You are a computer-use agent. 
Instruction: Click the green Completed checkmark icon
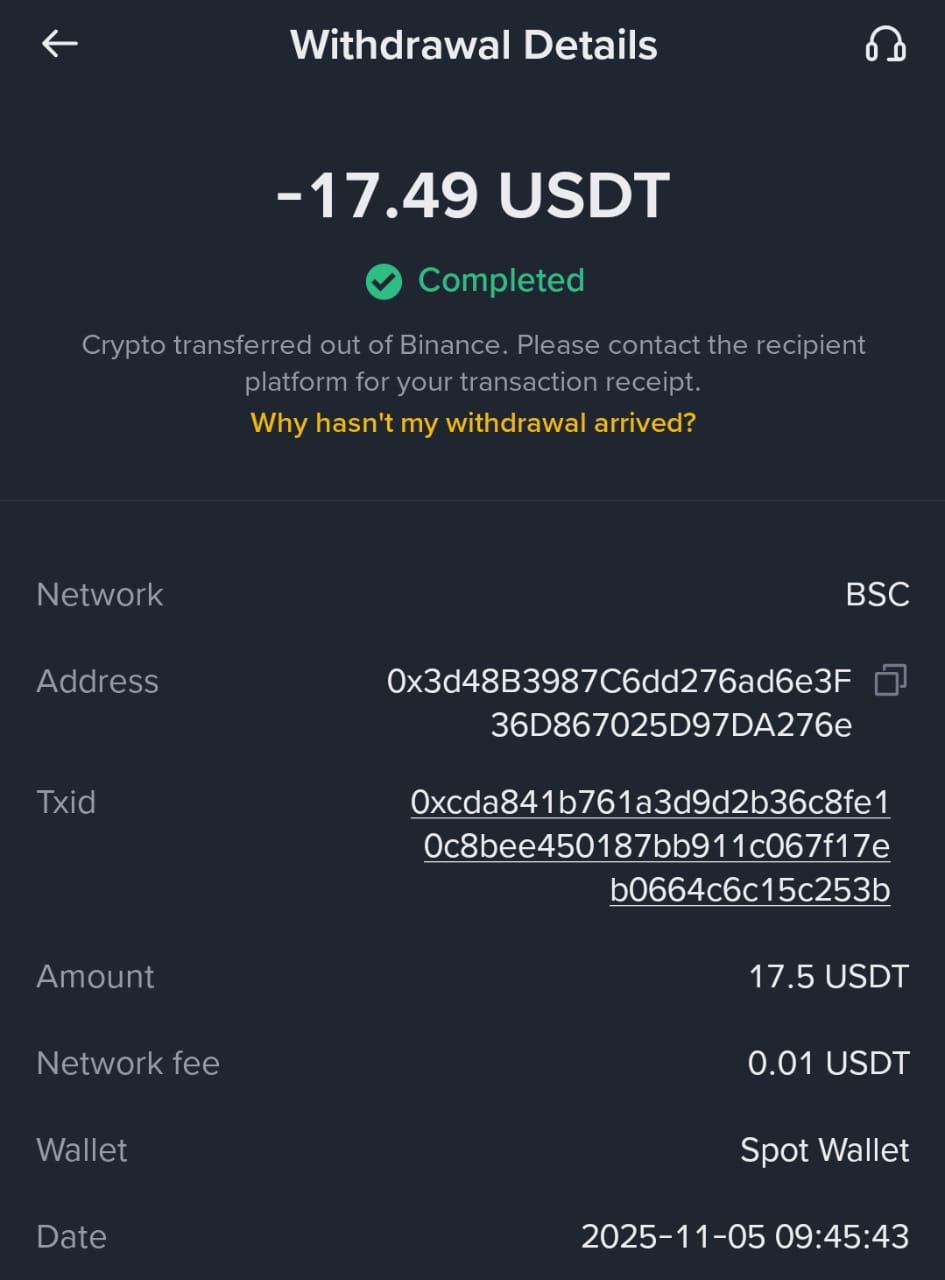[384, 283]
